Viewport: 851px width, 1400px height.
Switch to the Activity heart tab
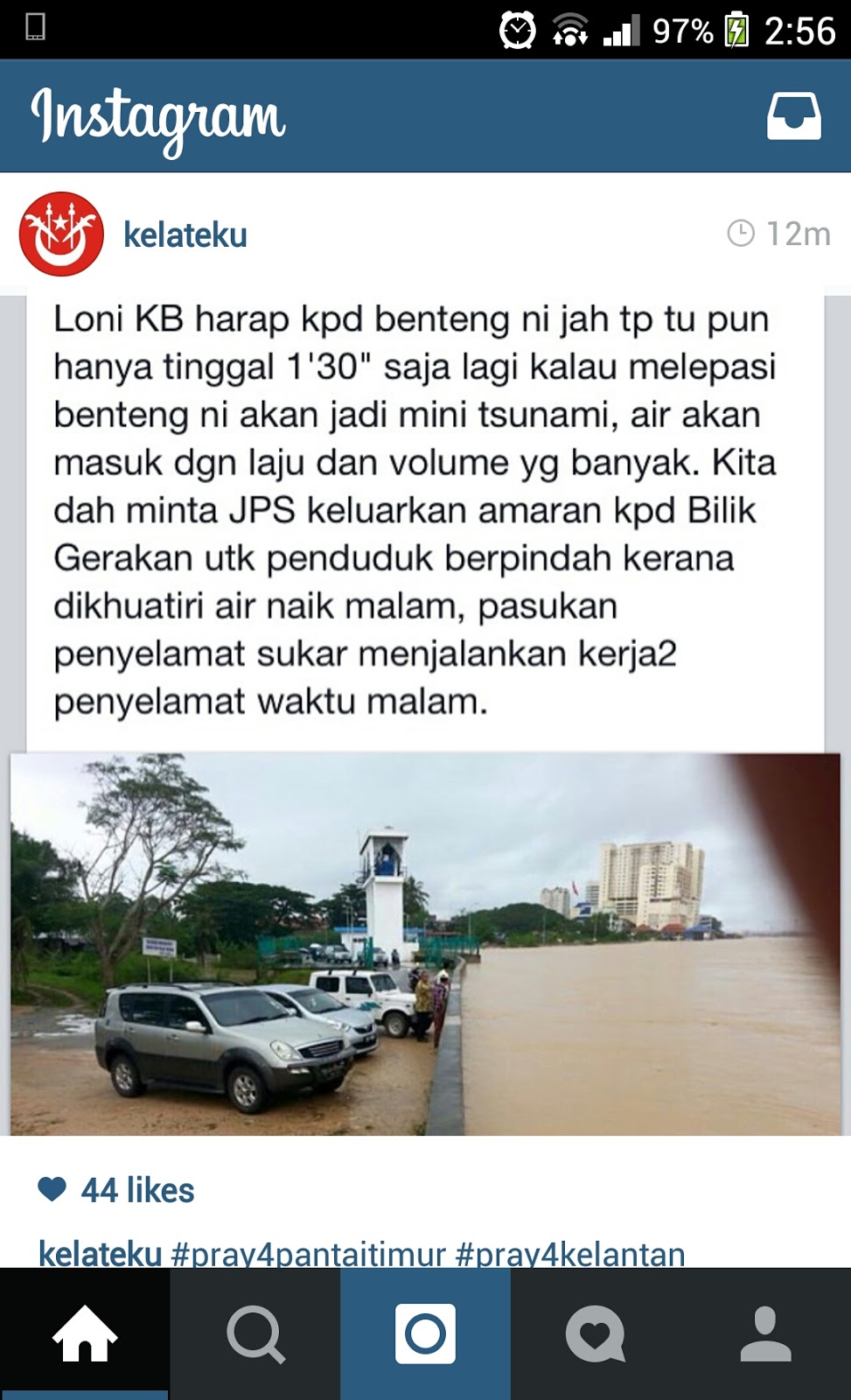click(595, 1333)
